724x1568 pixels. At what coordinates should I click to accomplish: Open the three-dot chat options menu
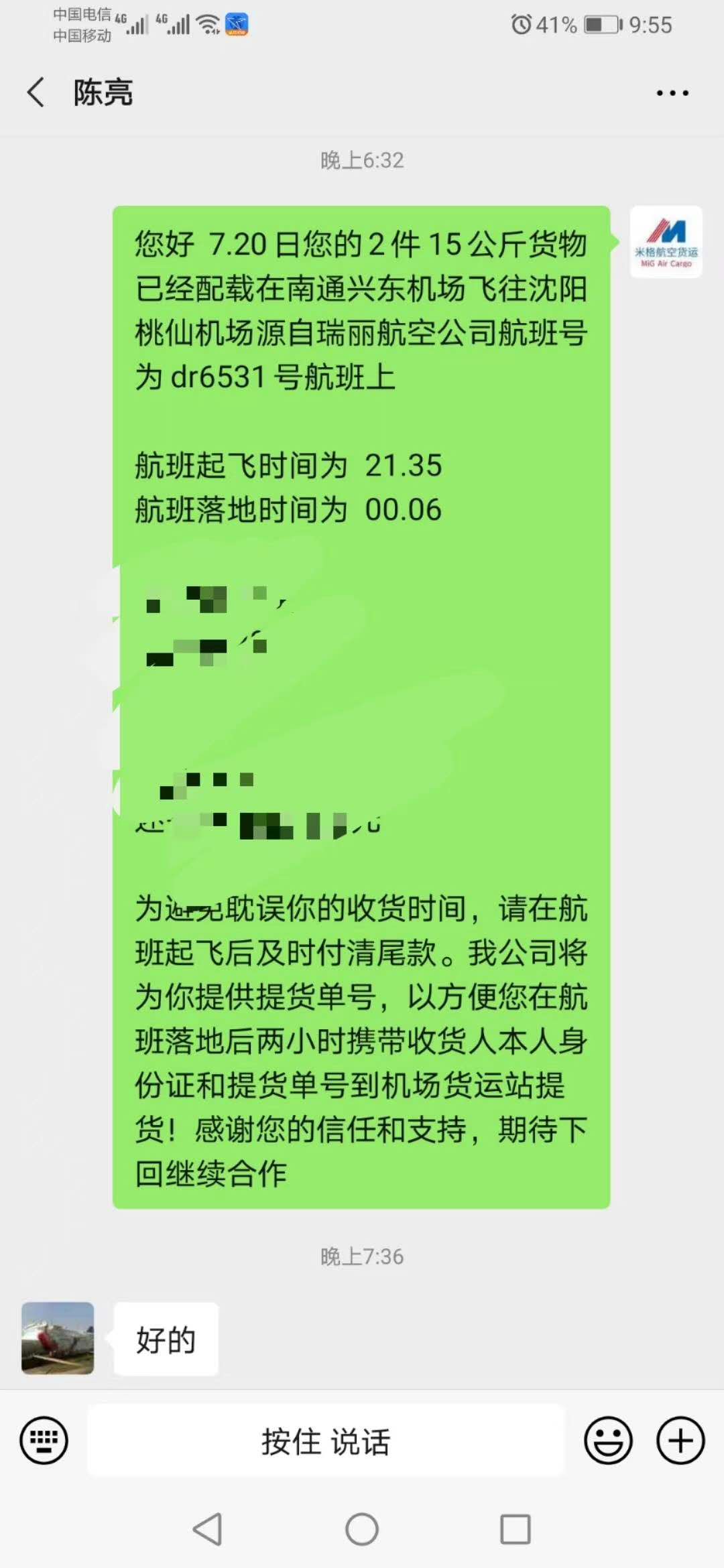[672, 93]
